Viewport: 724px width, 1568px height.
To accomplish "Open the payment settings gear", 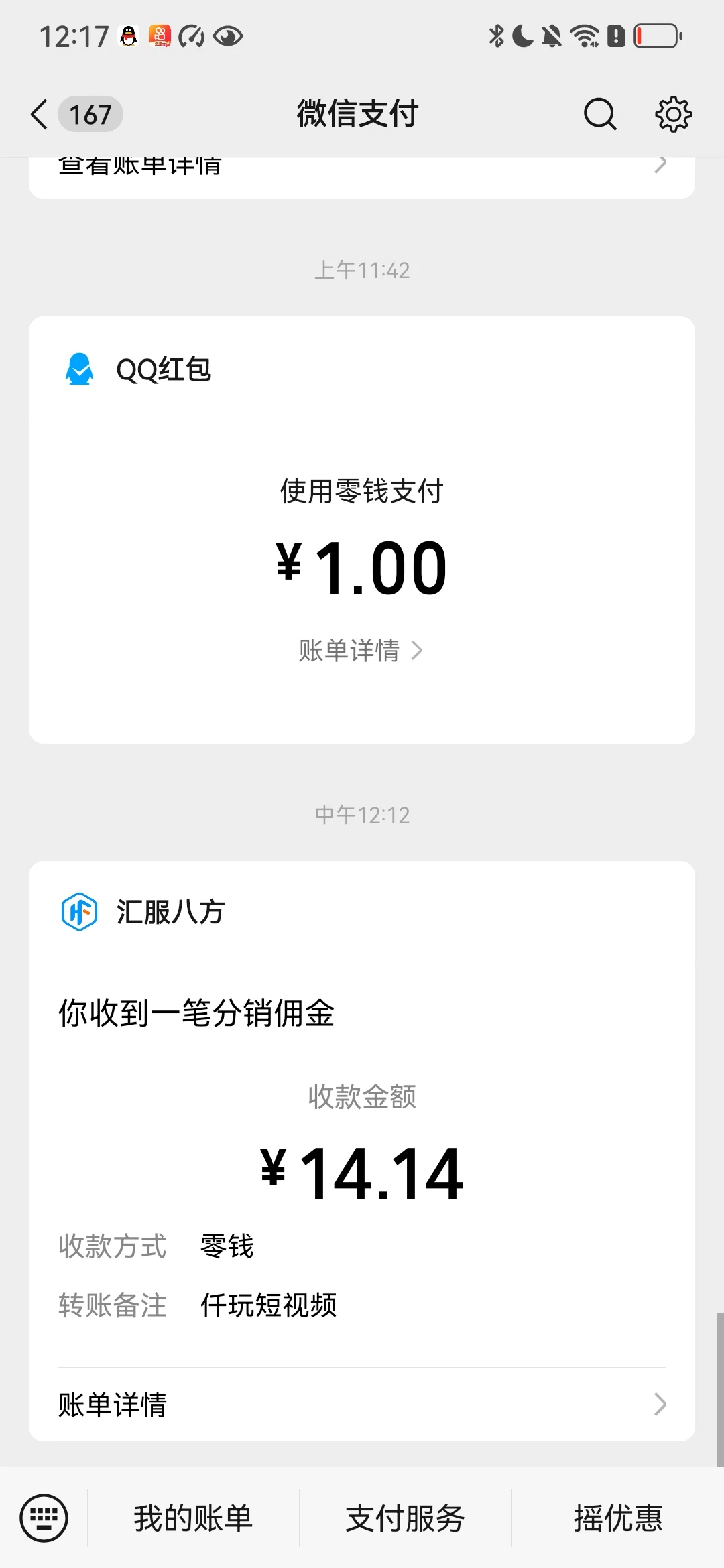I will pyautogui.click(x=672, y=113).
